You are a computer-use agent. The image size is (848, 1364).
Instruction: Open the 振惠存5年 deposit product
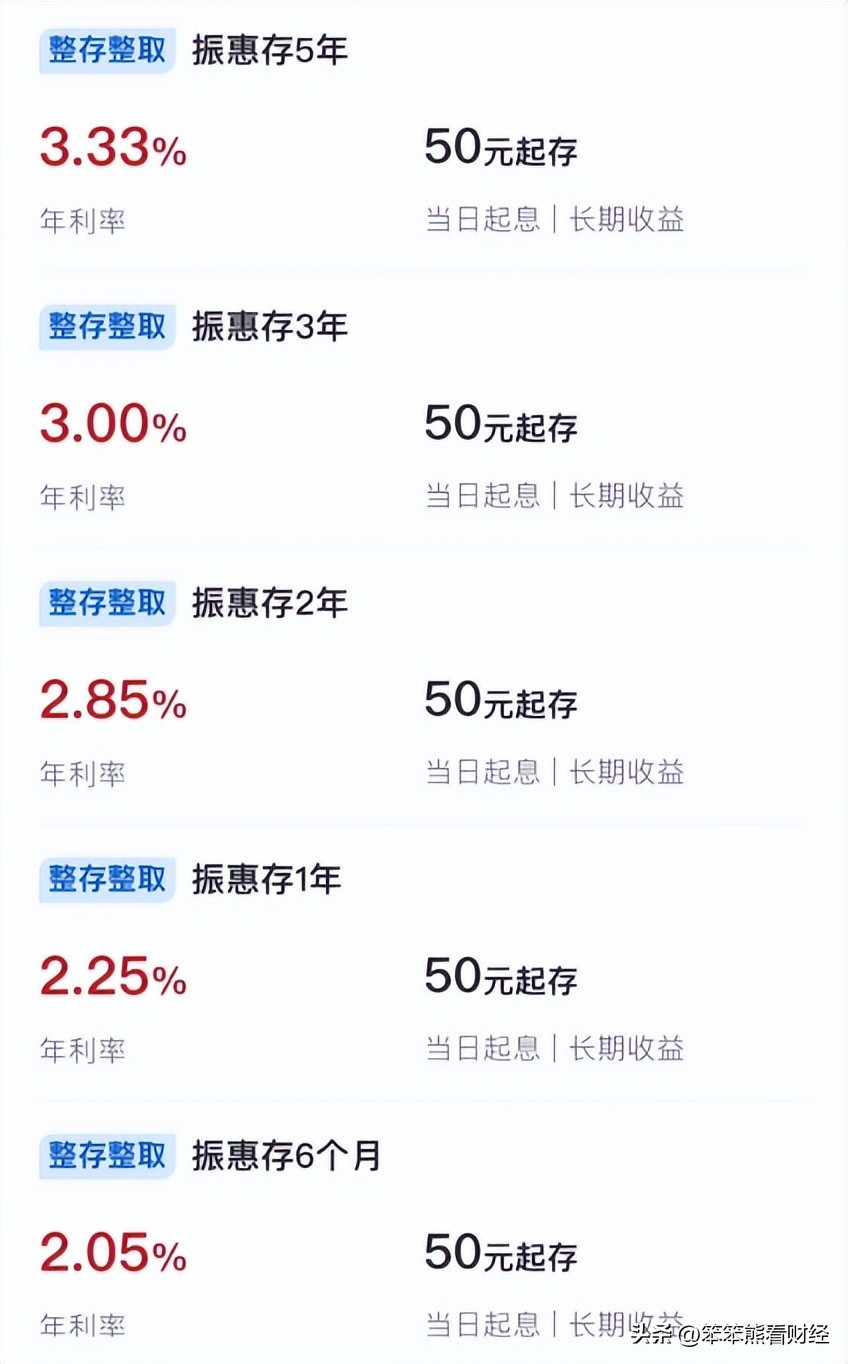[x=270, y=51]
